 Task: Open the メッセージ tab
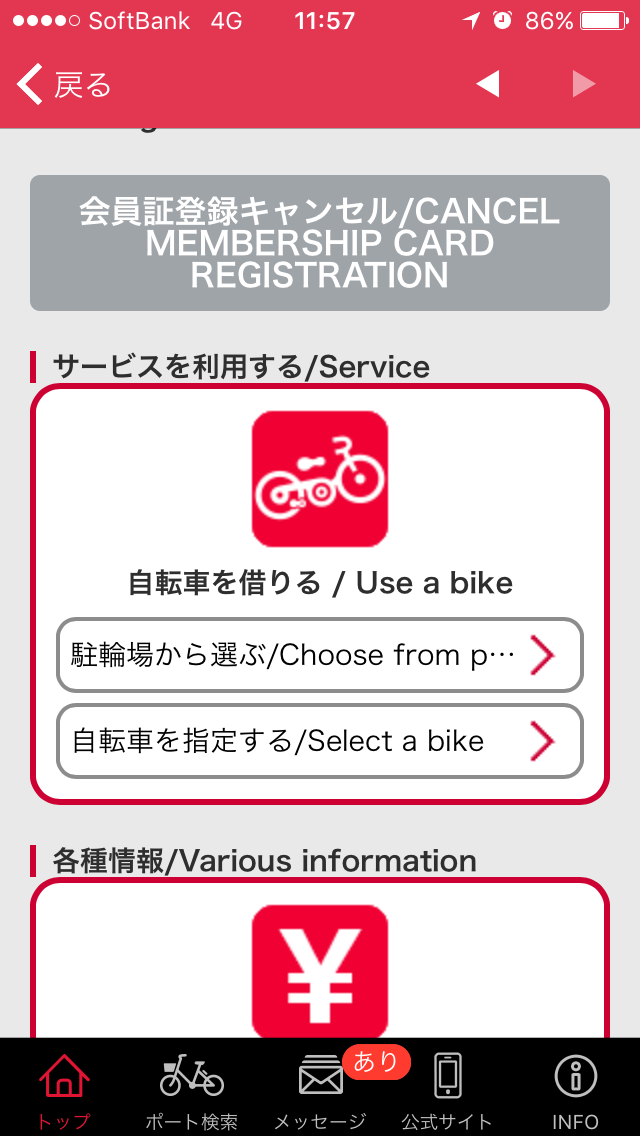tap(320, 1088)
